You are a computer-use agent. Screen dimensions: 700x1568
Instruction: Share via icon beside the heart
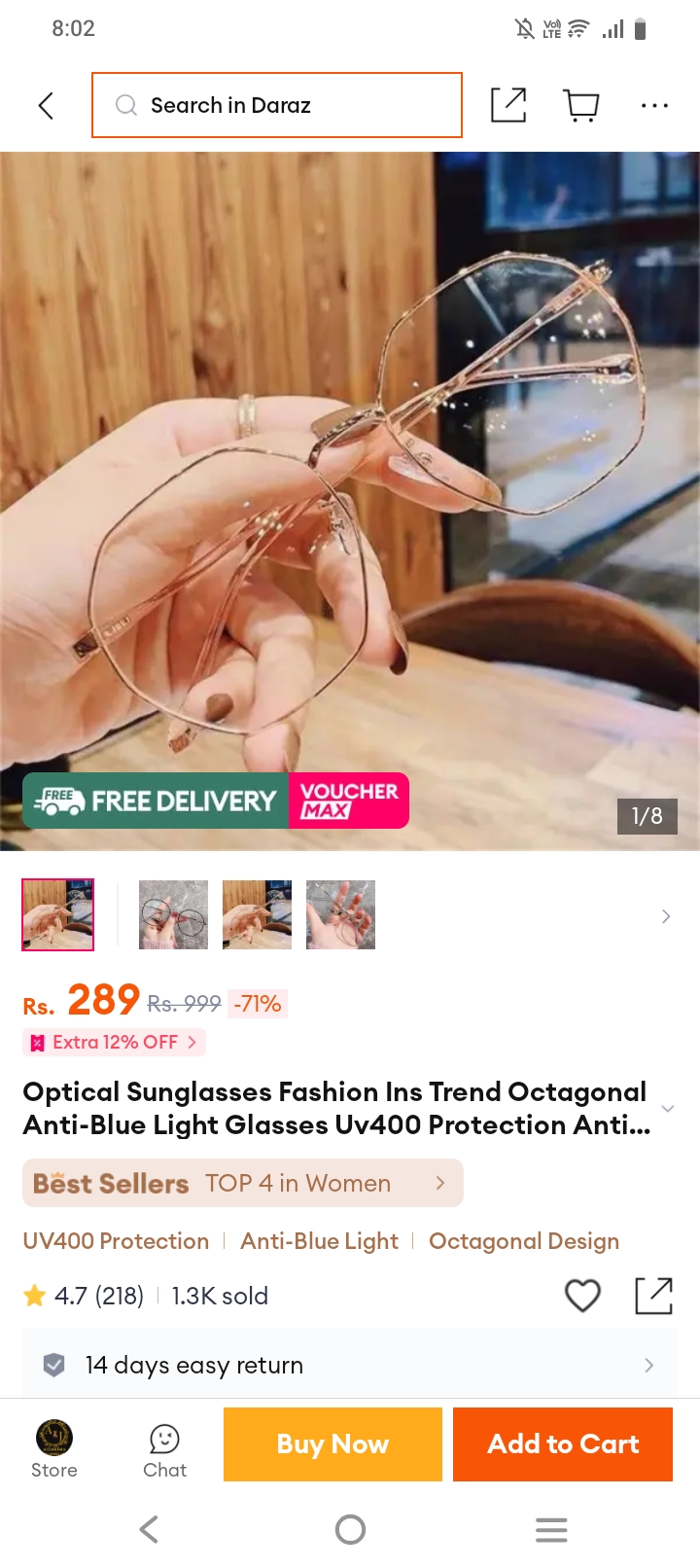(x=654, y=1296)
